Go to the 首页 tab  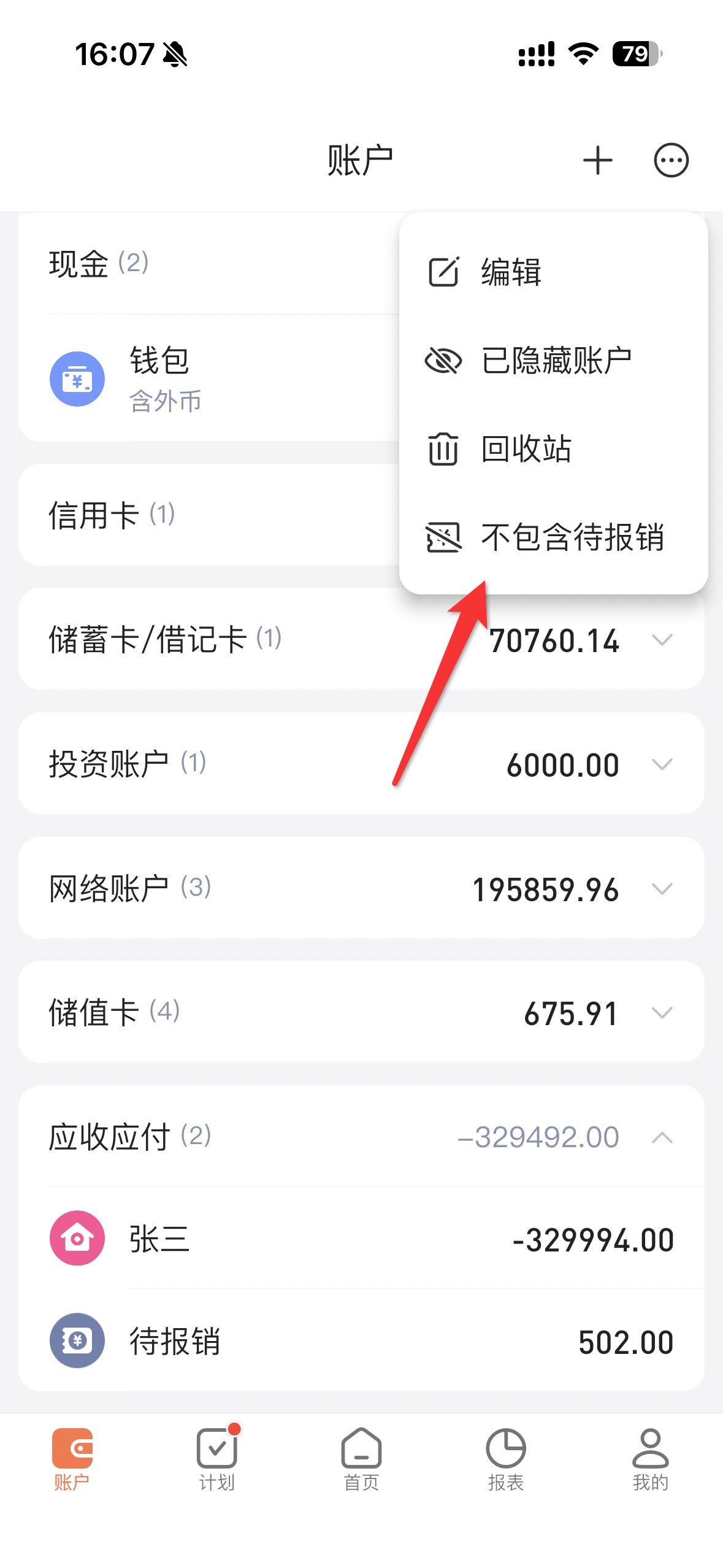point(361,1459)
